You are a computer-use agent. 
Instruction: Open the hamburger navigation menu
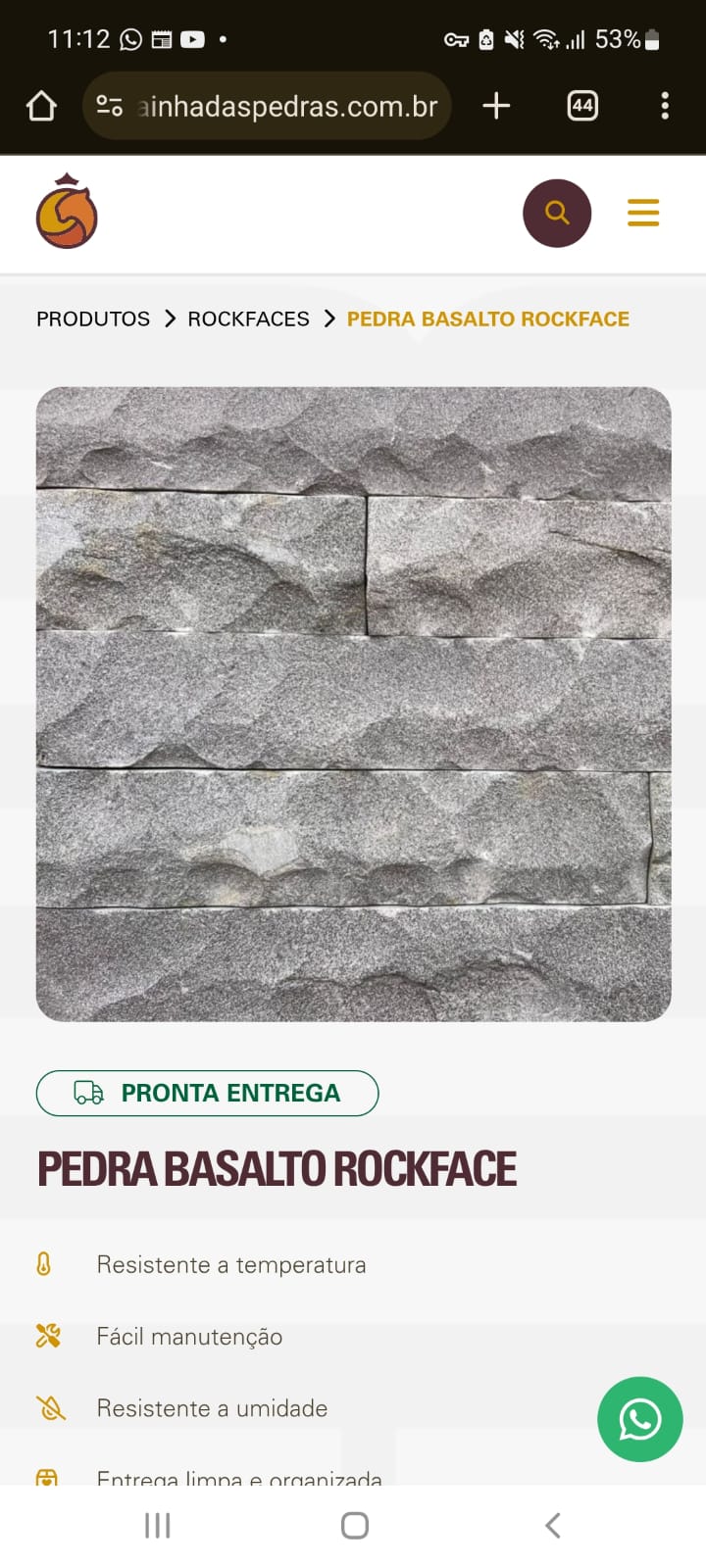[x=643, y=212]
